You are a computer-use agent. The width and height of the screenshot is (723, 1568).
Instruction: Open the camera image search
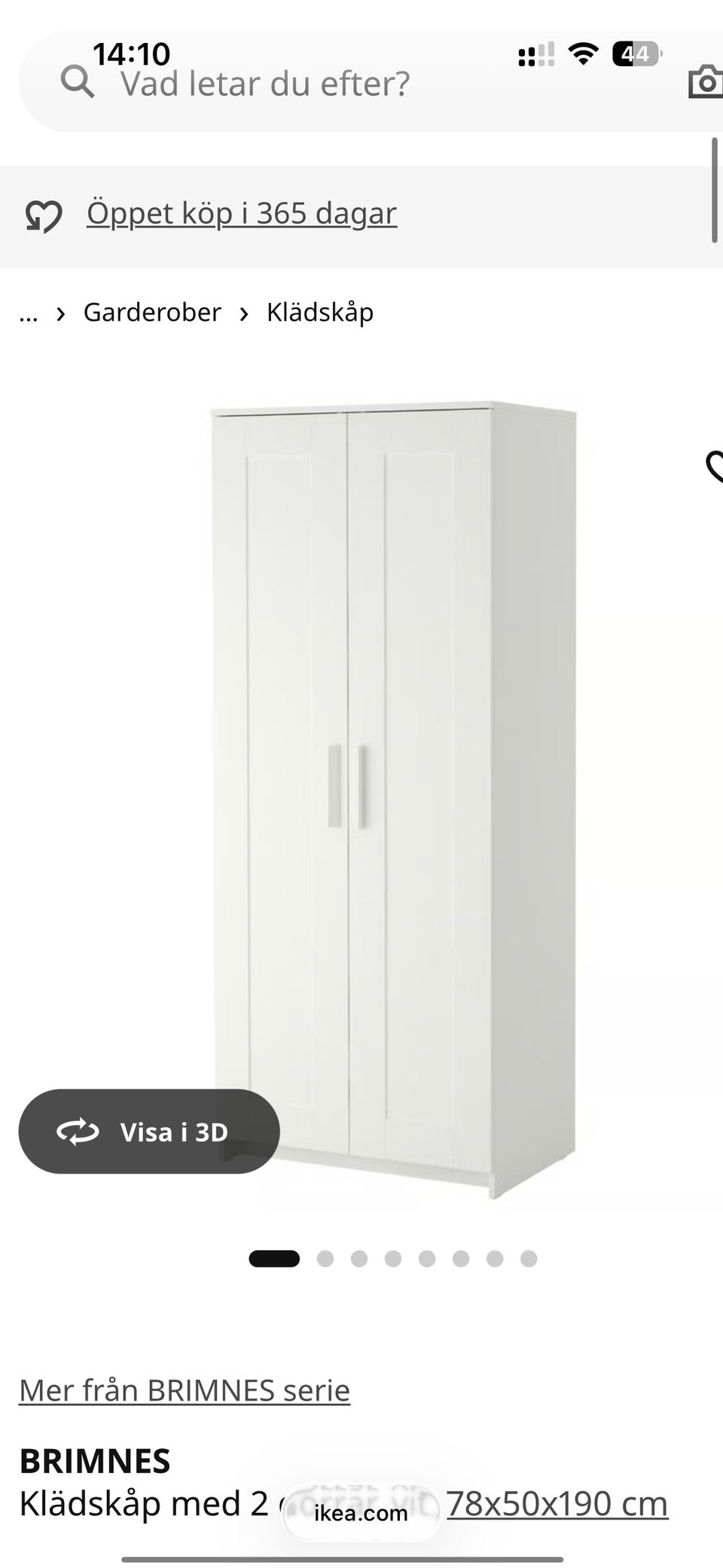[706, 81]
